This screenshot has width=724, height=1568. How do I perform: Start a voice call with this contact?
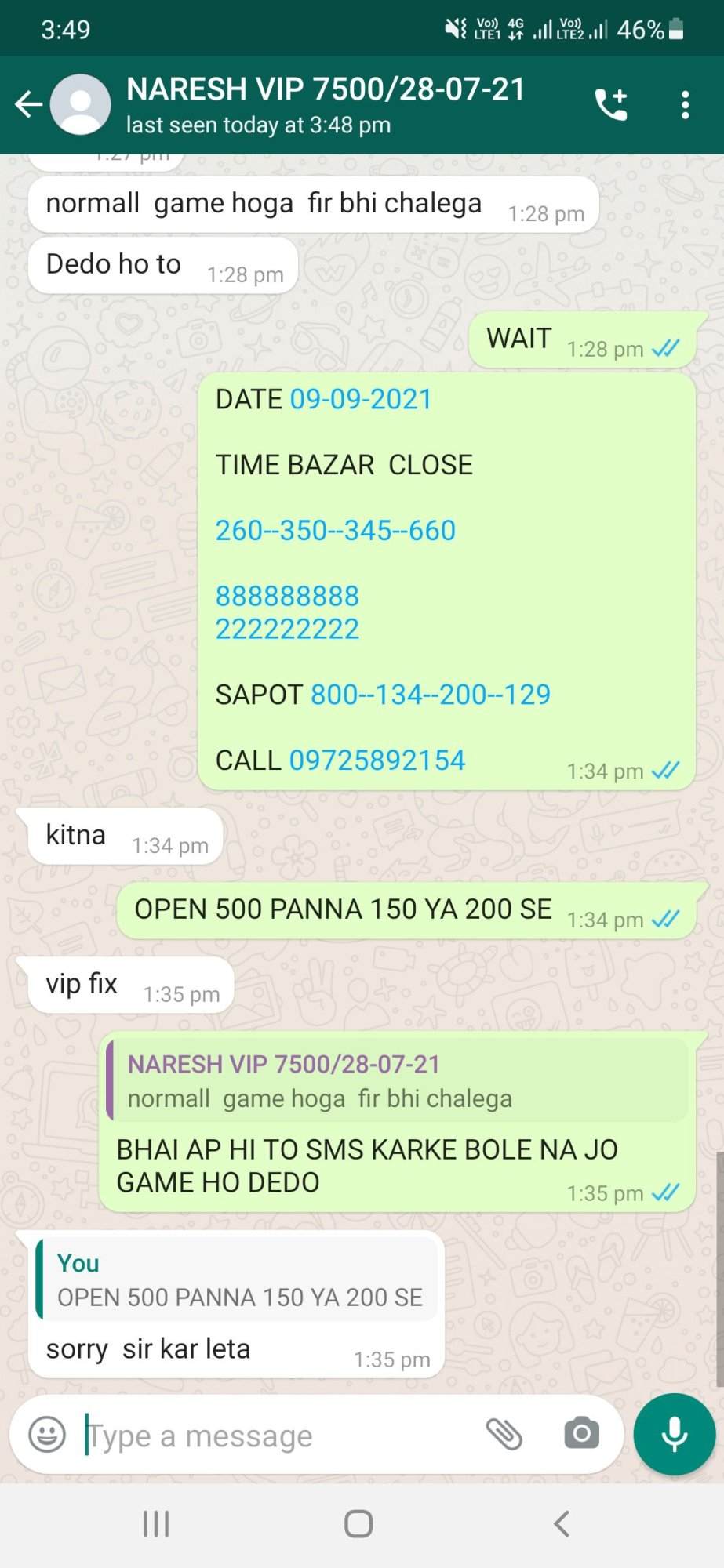(611, 104)
